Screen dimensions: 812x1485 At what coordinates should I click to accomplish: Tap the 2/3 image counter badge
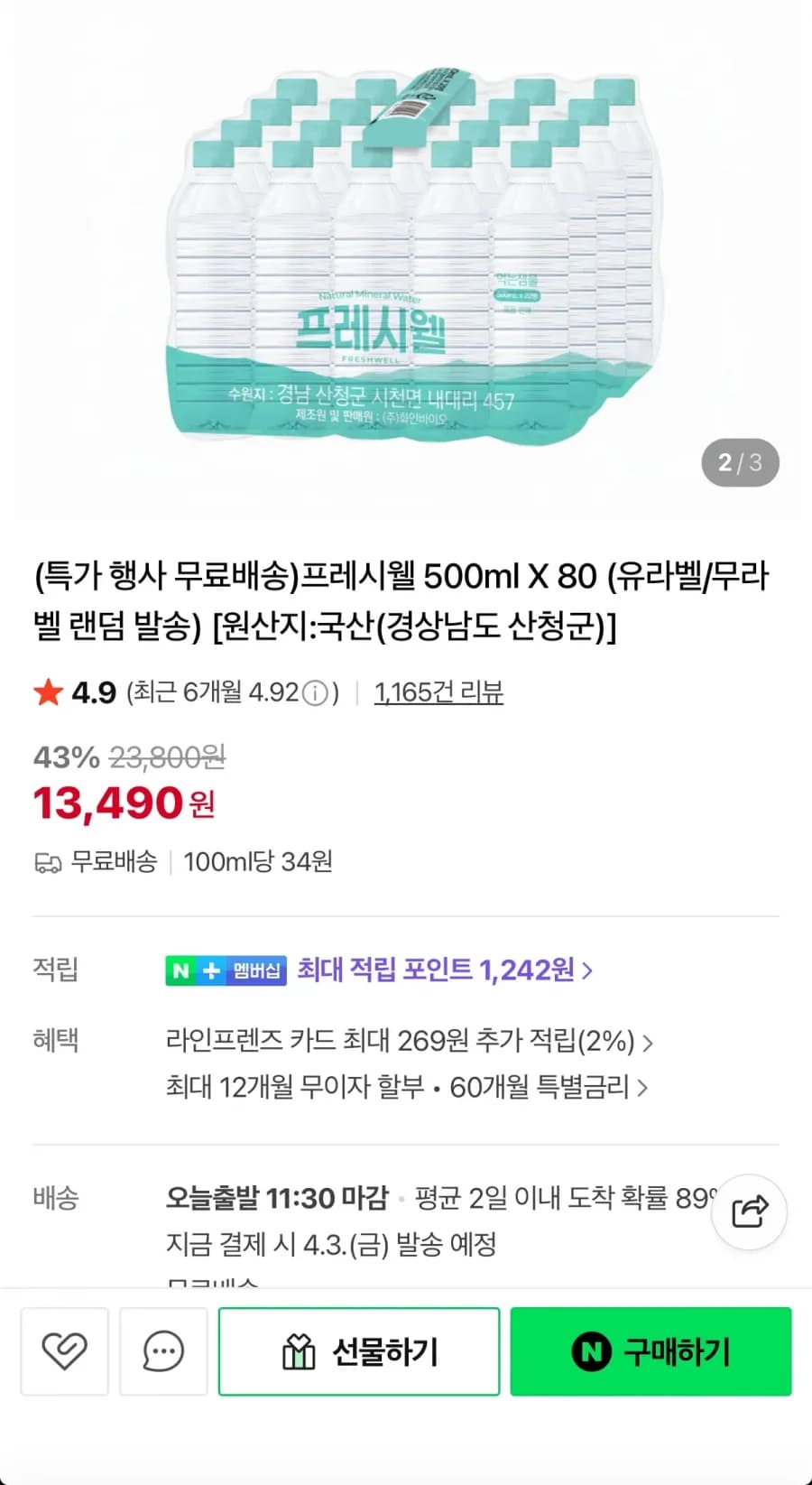[740, 462]
